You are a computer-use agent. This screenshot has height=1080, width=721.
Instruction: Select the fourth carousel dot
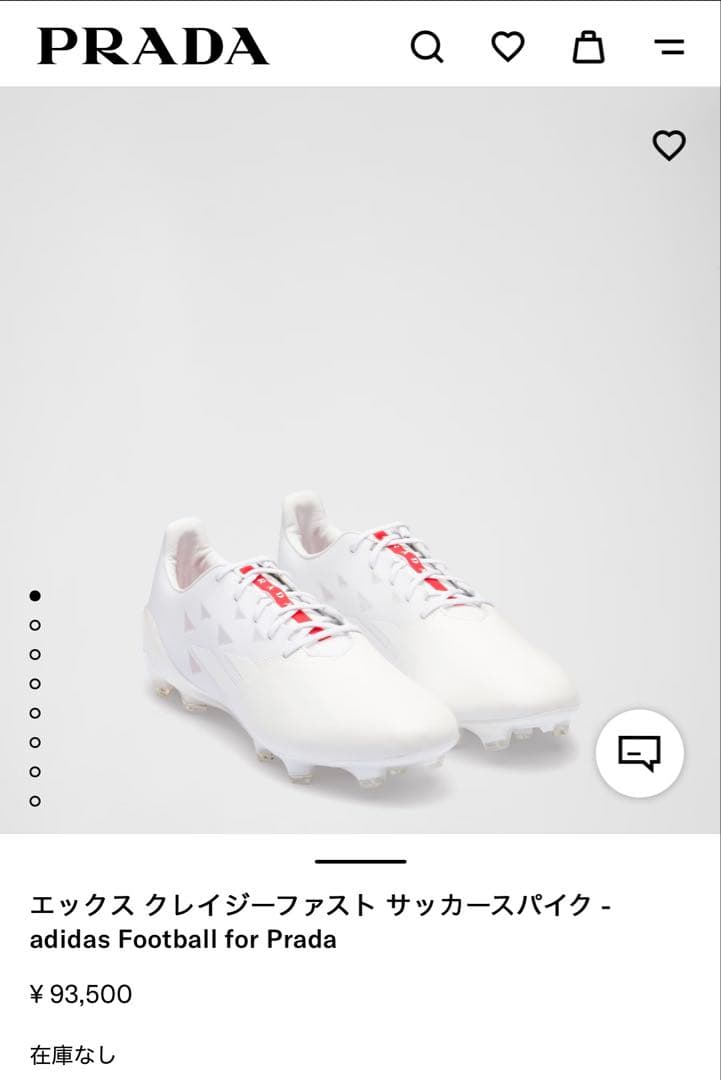pyautogui.click(x=36, y=685)
